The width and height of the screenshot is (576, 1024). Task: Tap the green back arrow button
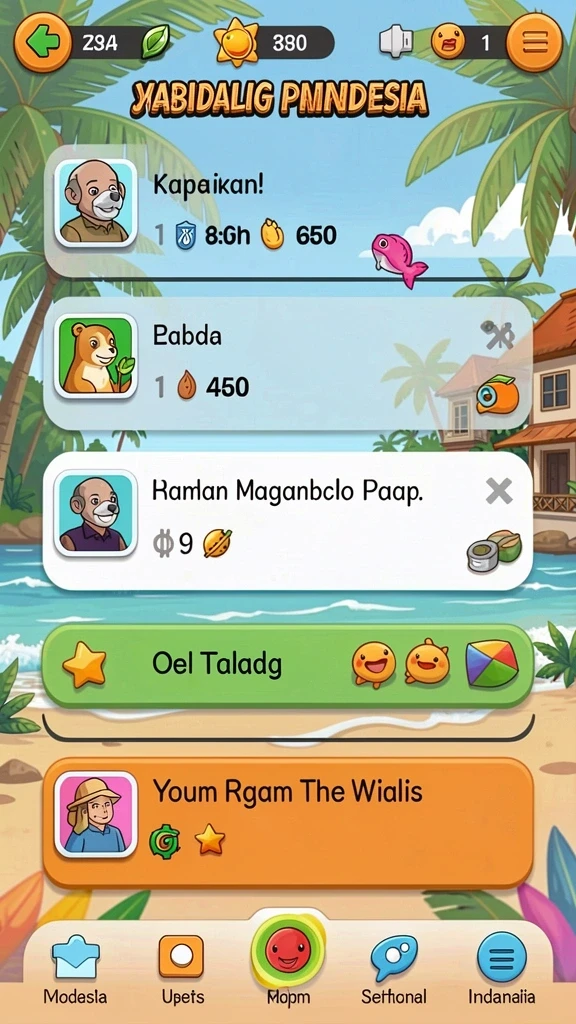click(42, 42)
